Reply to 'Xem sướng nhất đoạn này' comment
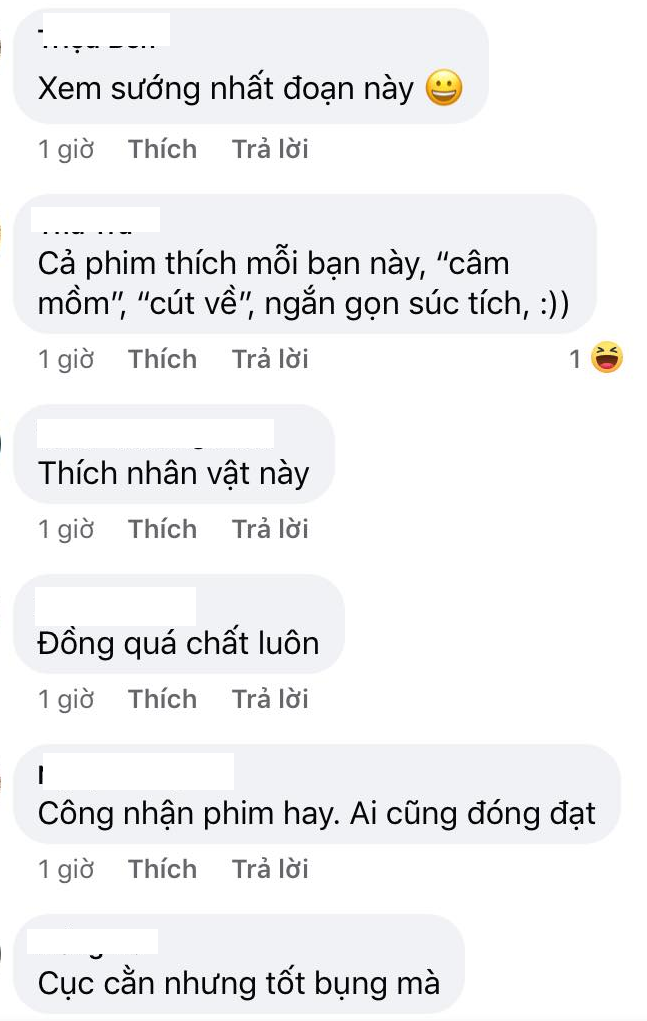Viewport: 647px width, 1021px height. (270, 150)
